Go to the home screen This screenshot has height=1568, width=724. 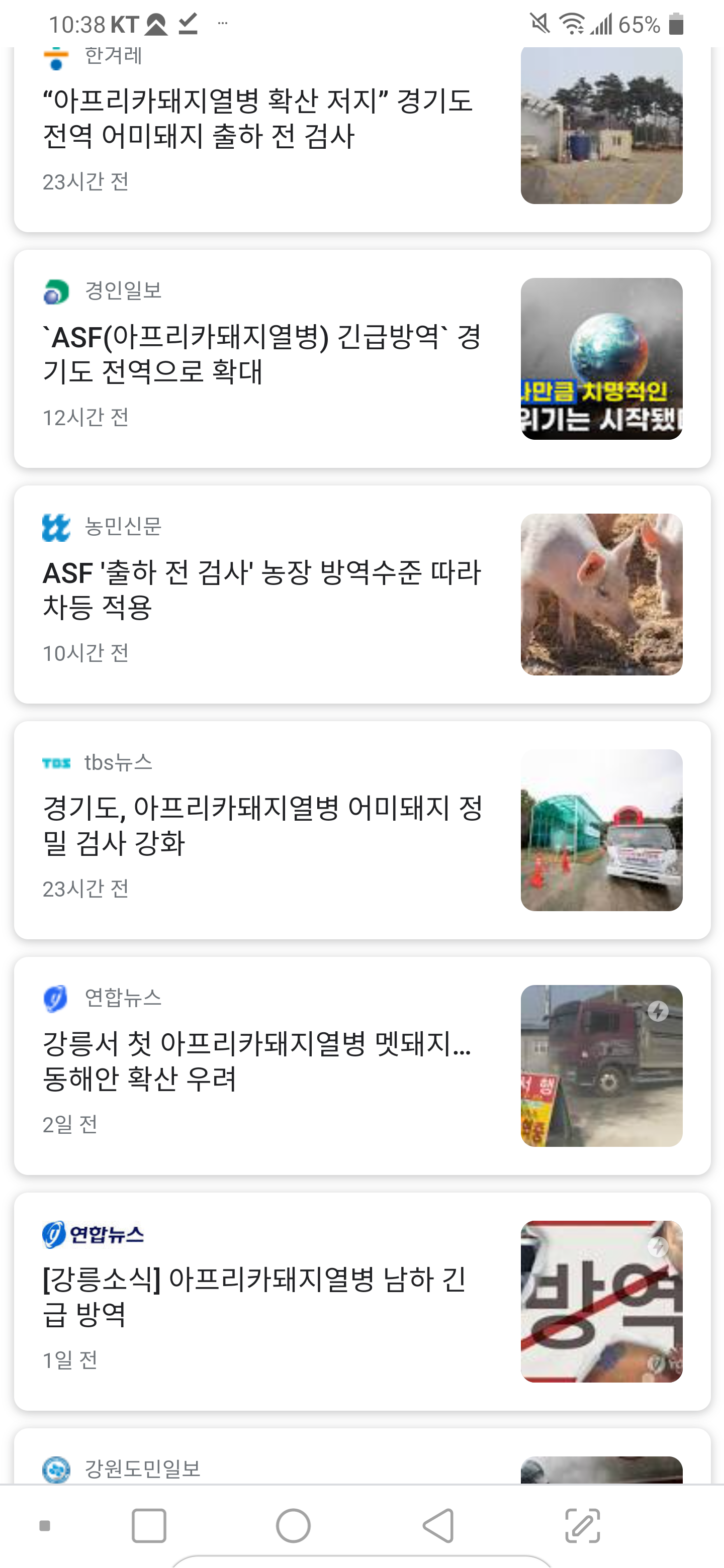[x=293, y=1525]
